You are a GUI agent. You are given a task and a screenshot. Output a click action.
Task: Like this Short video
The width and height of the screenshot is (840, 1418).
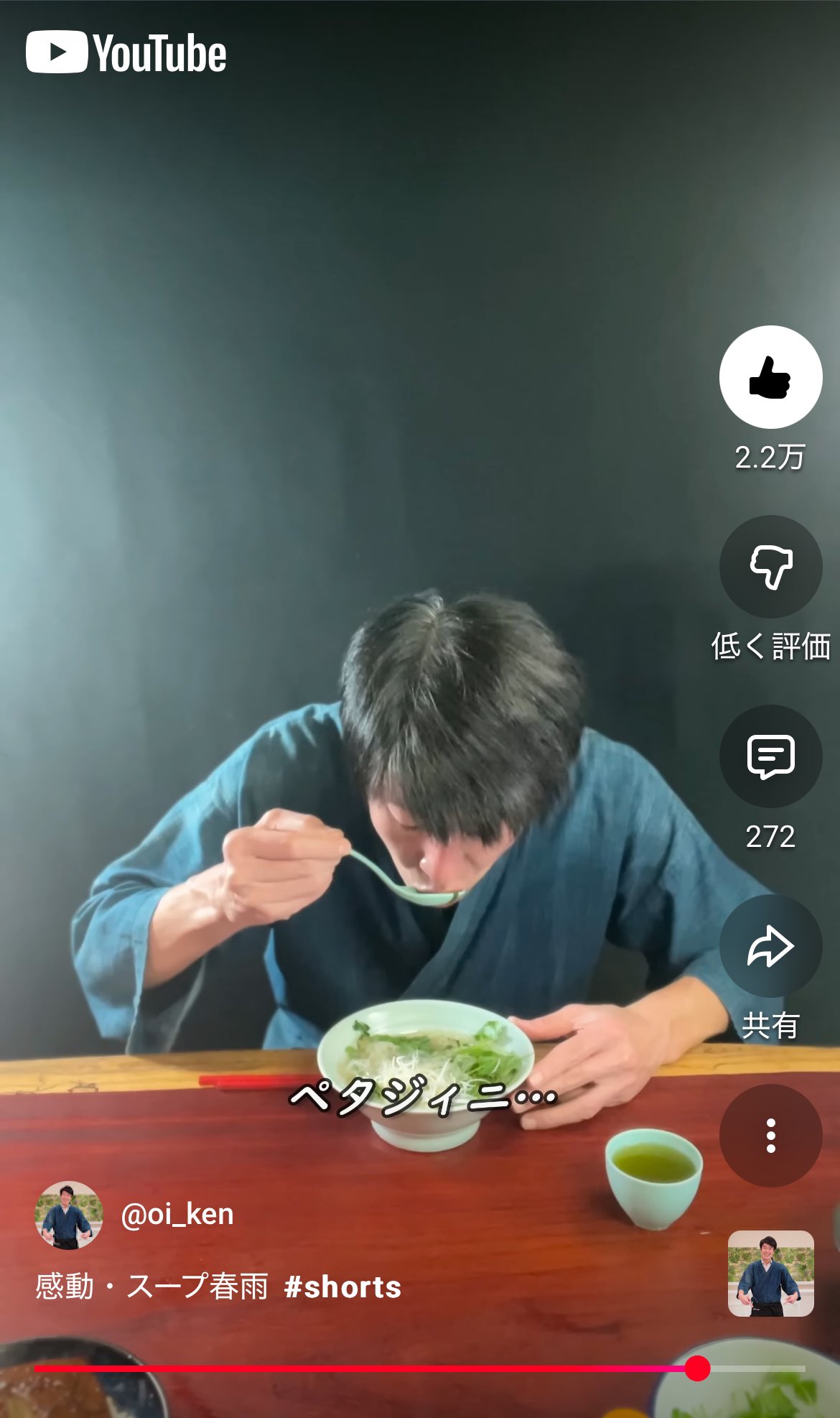770,377
